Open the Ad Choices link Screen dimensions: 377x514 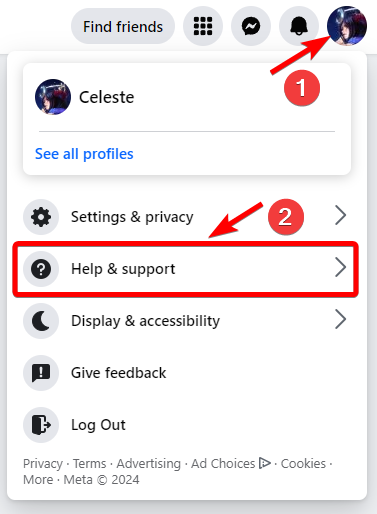click(x=231, y=464)
